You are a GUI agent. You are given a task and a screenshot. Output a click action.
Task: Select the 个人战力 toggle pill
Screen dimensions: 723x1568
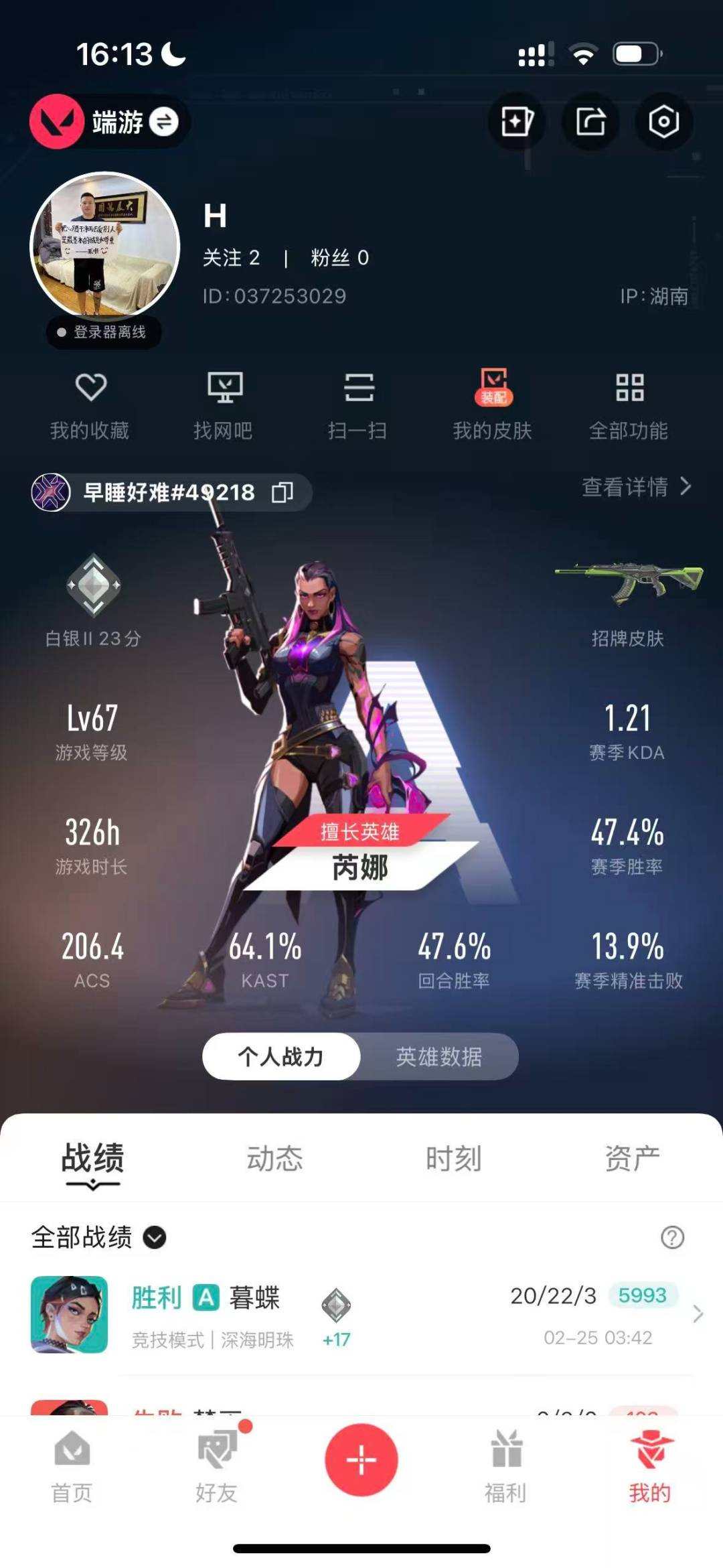281,1055
